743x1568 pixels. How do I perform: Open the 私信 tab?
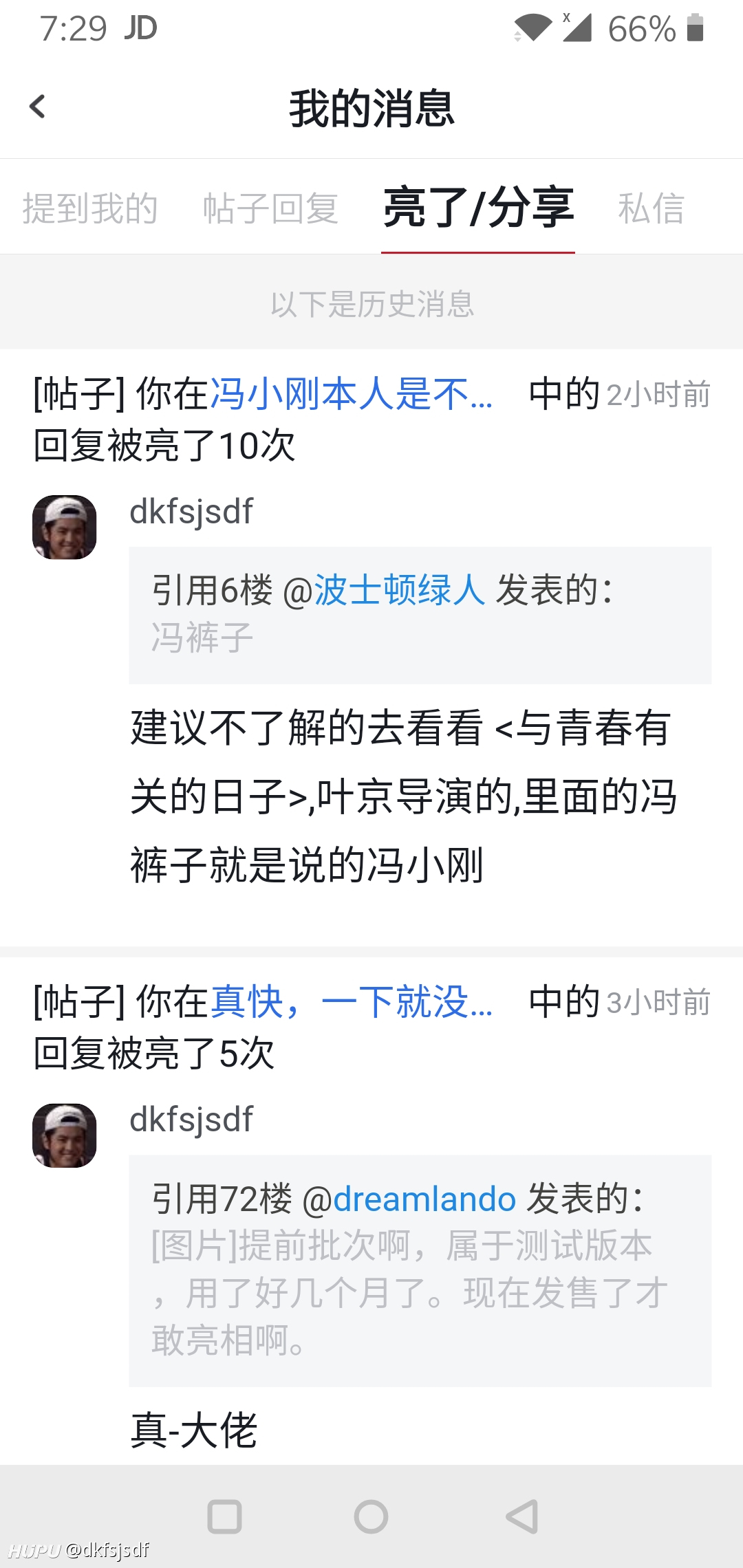pos(651,208)
